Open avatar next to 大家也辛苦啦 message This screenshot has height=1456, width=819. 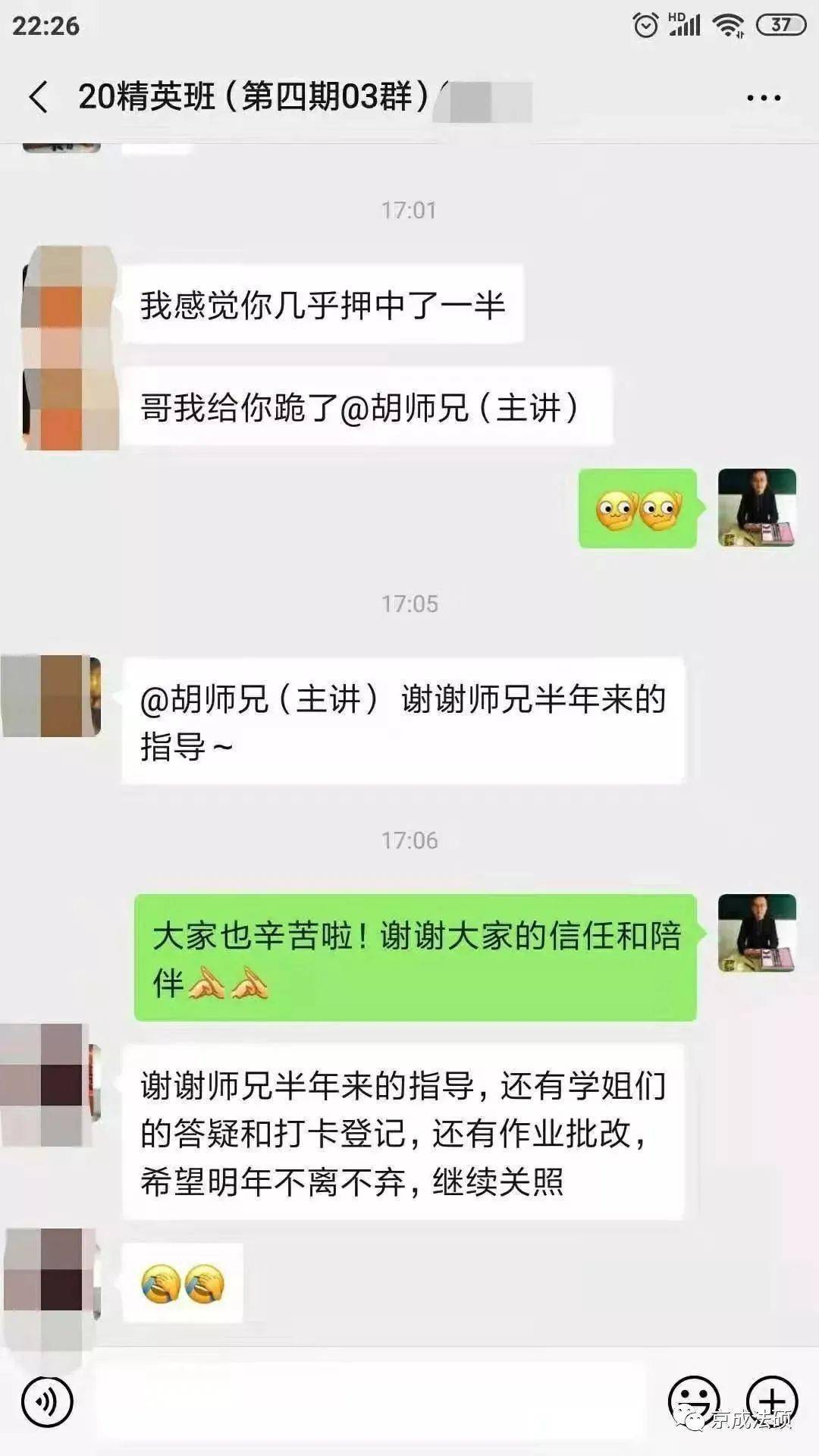tap(756, 933)
